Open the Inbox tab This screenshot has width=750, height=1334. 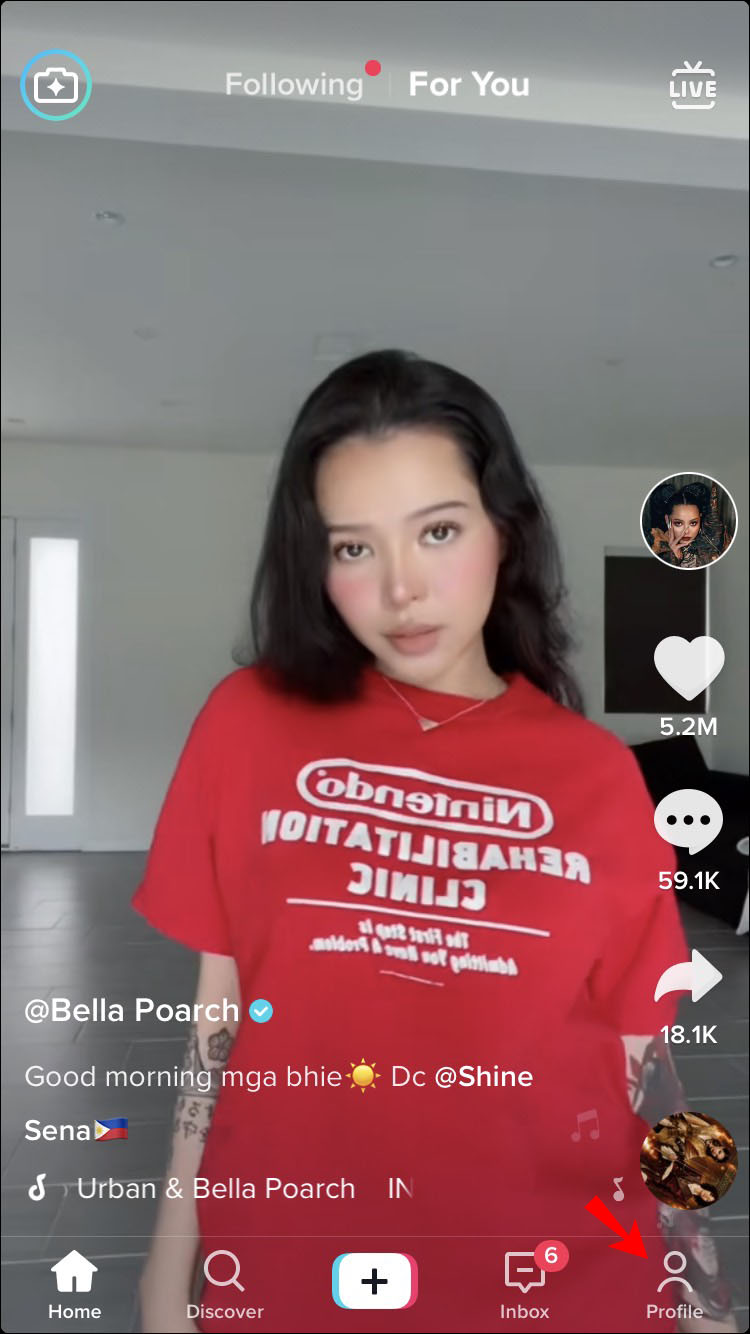click(525, 1286)
